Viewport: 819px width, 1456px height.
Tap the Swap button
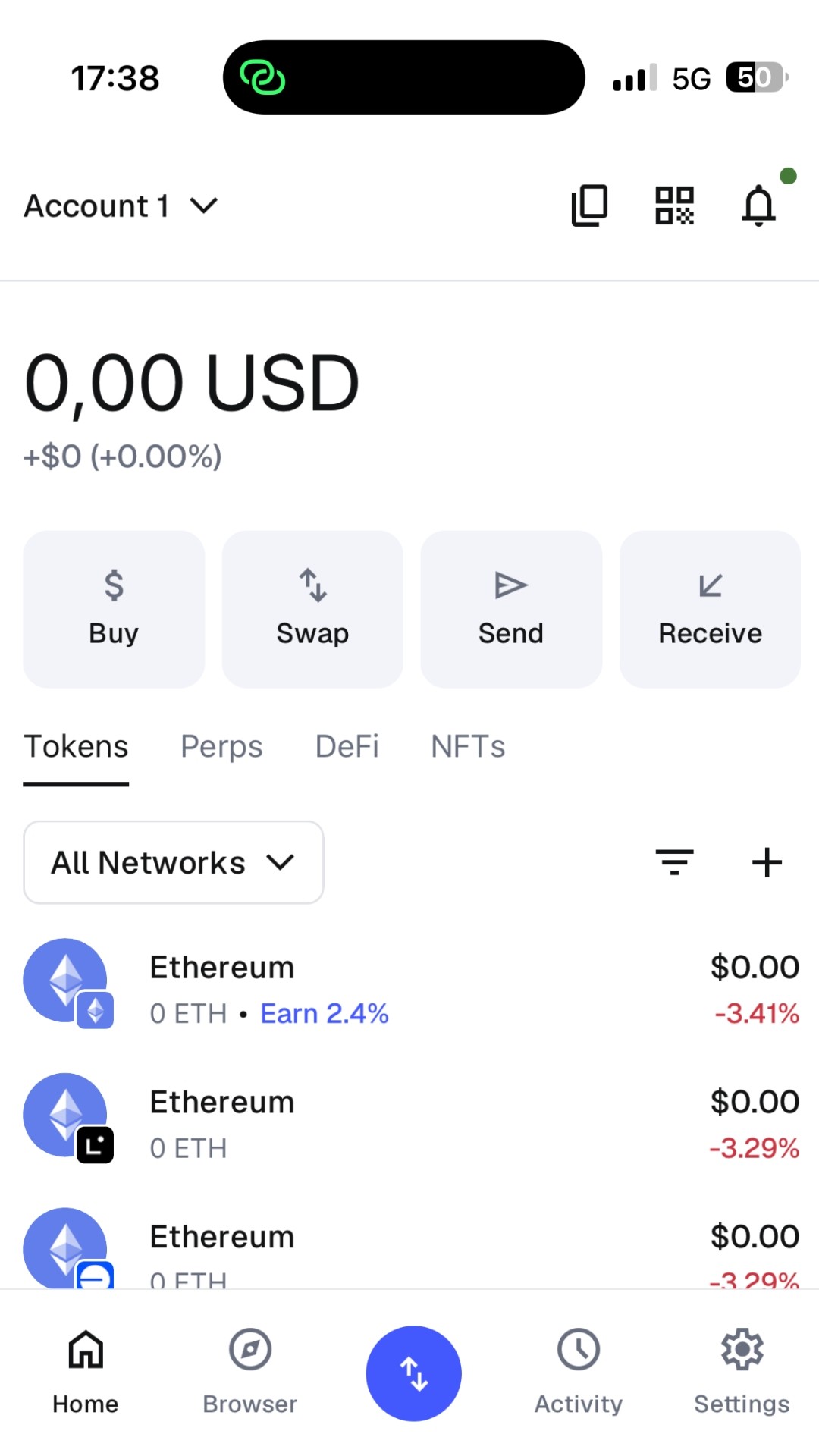pyautogui.click(x=312, y=609)
